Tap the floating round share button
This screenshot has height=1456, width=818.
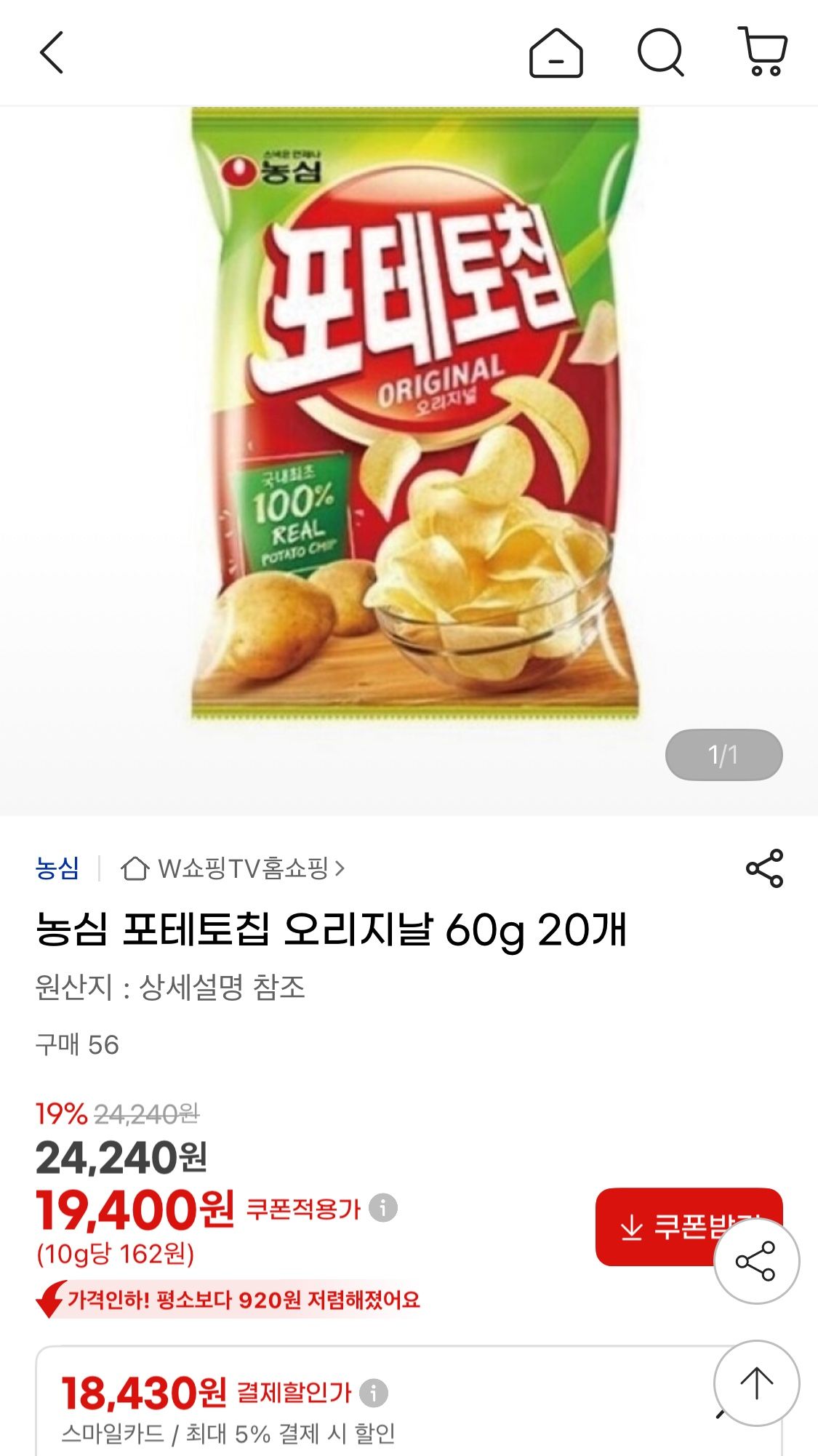click(x=756, y=1261)
